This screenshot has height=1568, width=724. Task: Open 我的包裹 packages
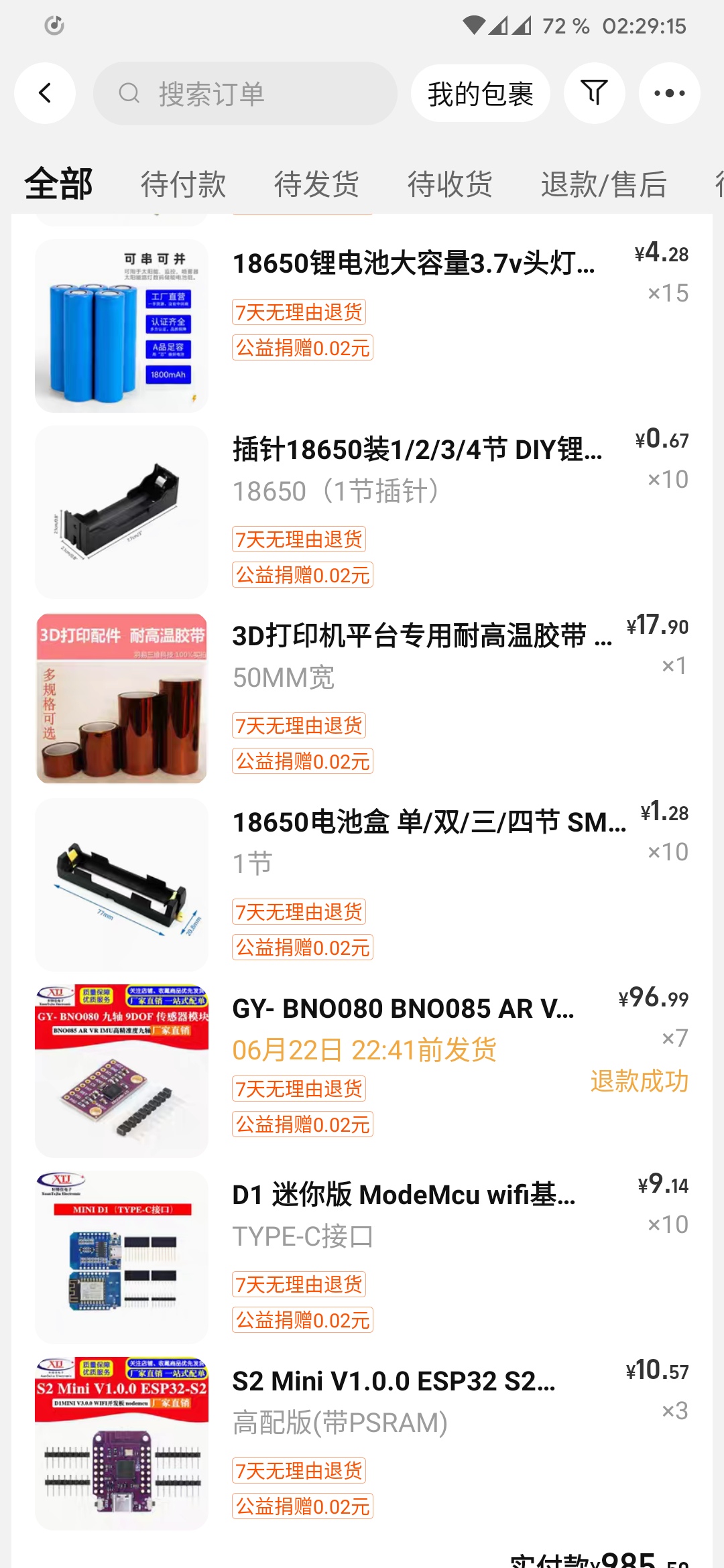[480, 94]
